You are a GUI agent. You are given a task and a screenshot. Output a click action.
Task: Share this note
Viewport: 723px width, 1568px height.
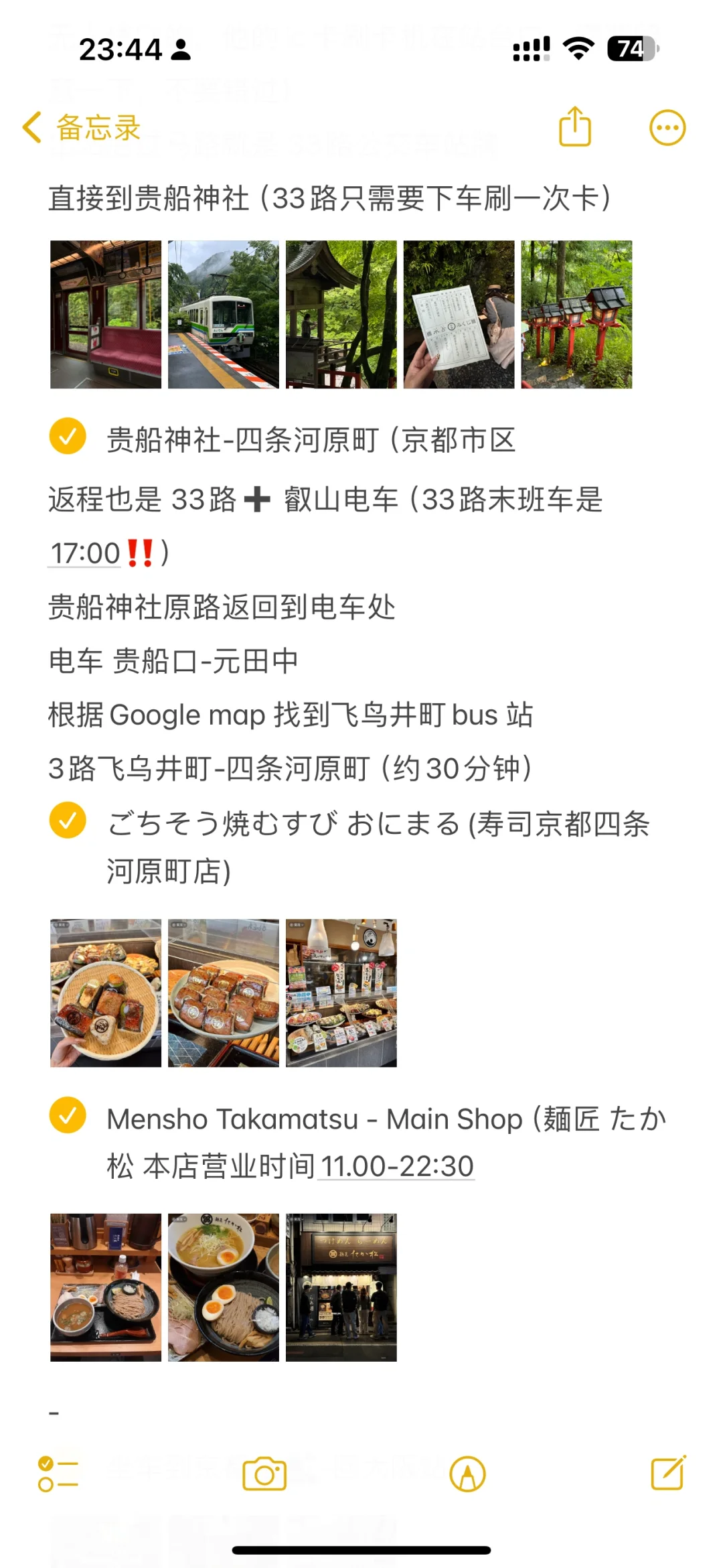pos(575,127)
